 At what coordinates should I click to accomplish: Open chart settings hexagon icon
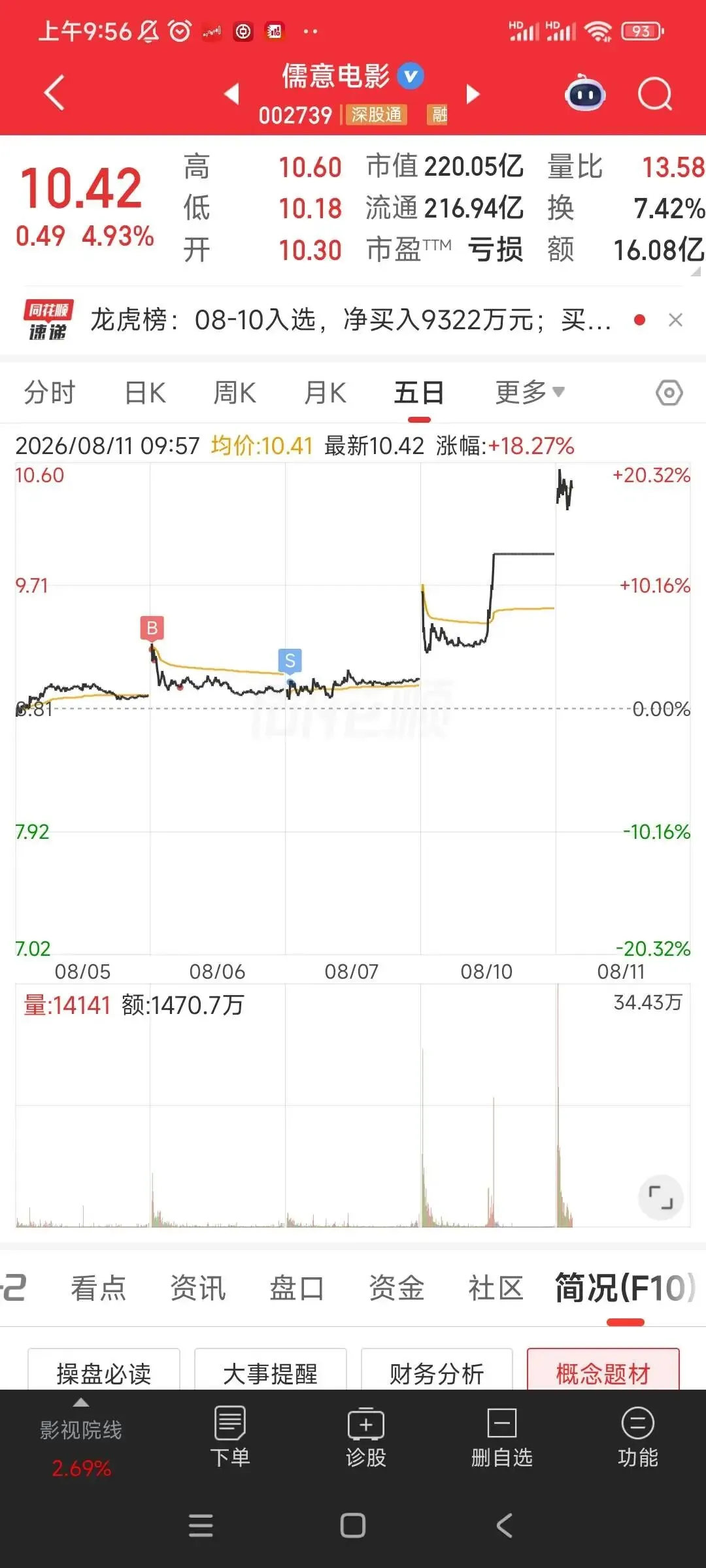669,393
